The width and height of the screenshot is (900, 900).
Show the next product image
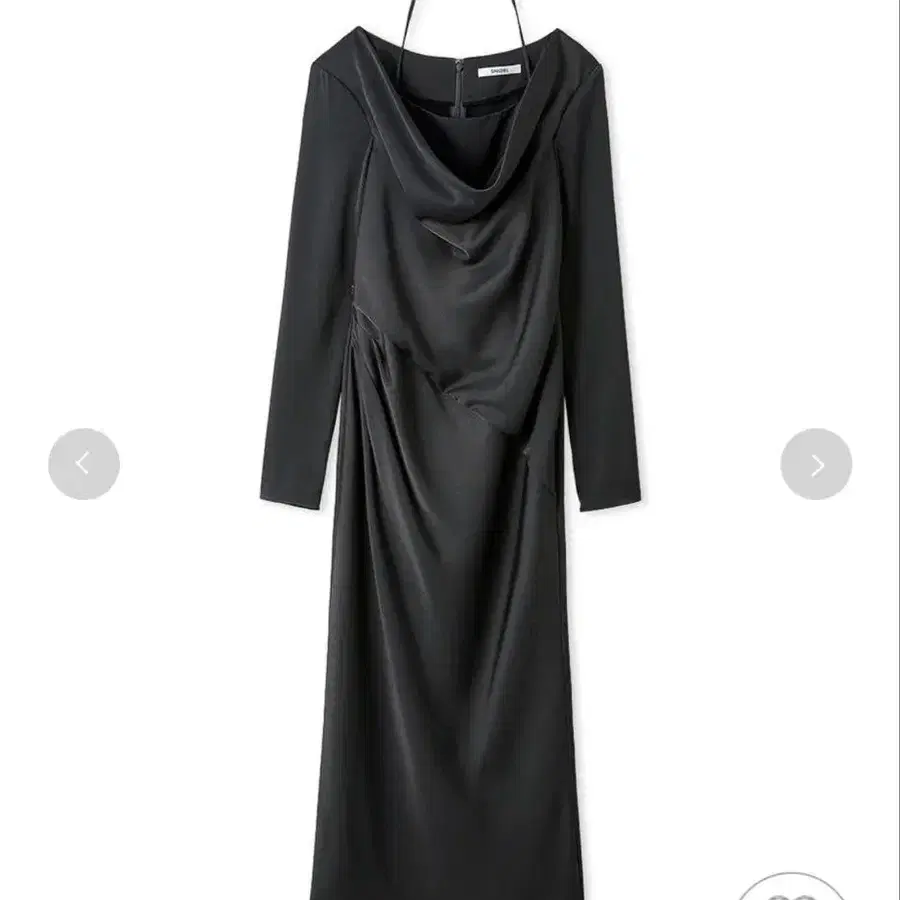(816, 464)
